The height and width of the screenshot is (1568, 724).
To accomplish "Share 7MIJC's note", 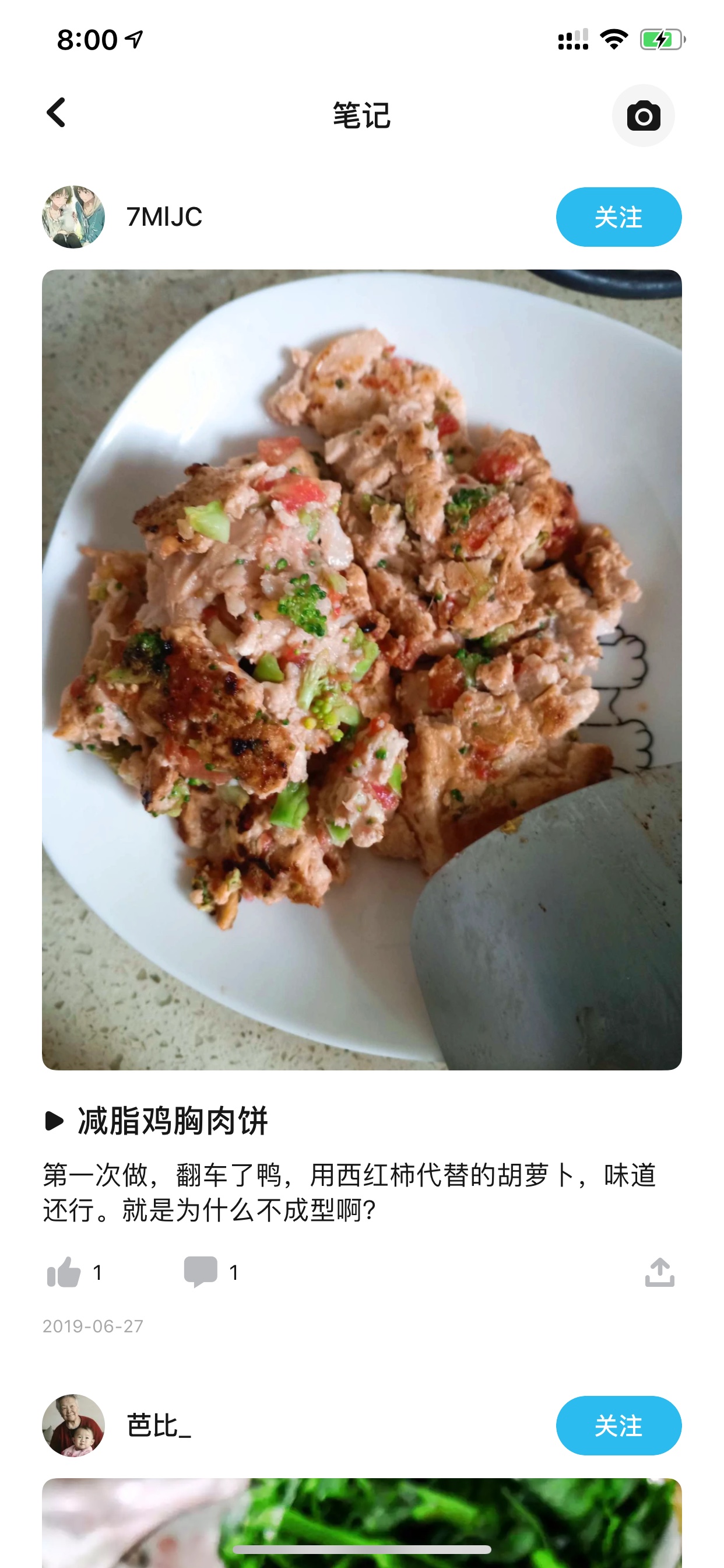I will 659,1272.
